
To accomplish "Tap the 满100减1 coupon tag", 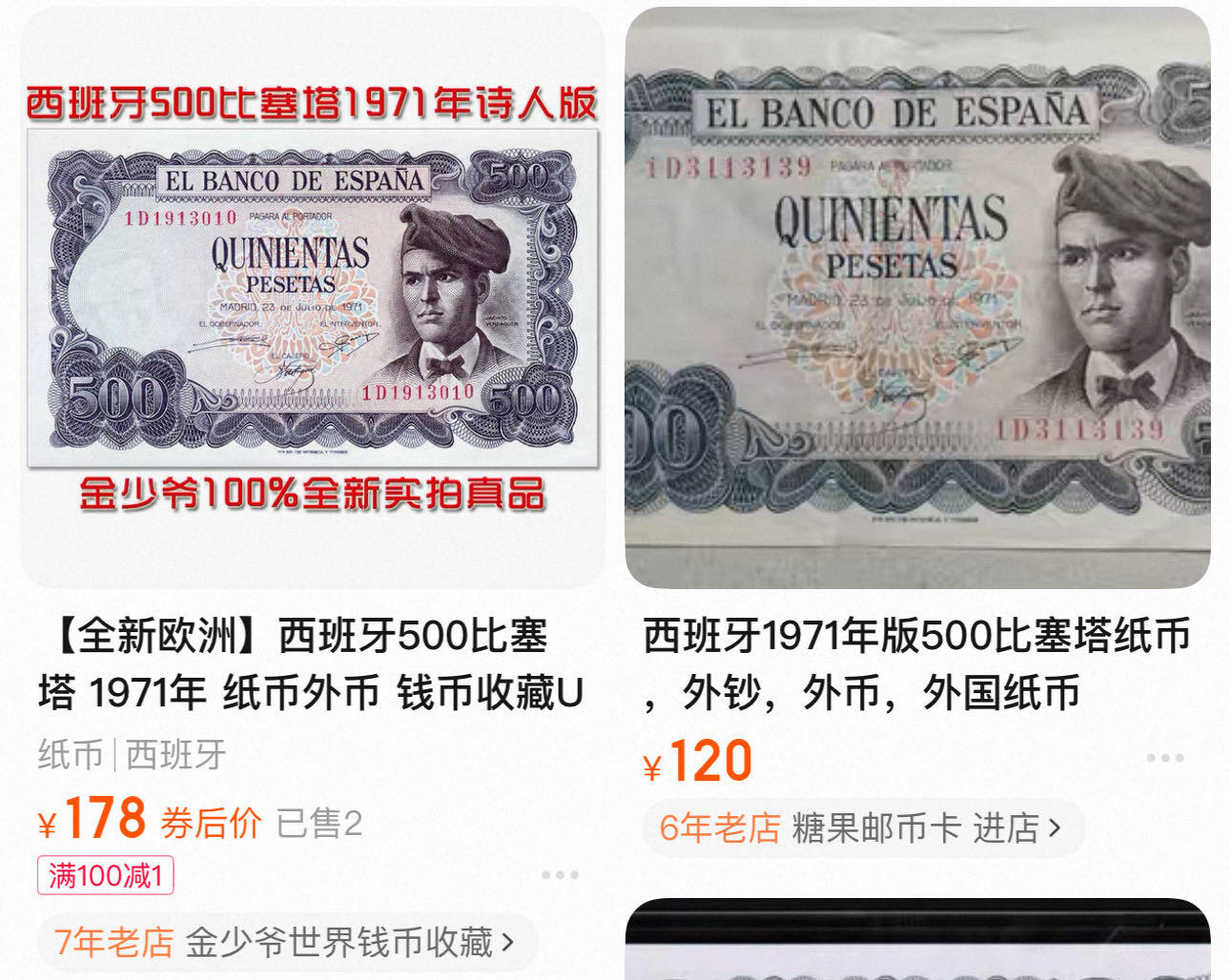I will (x=106, y=875).
